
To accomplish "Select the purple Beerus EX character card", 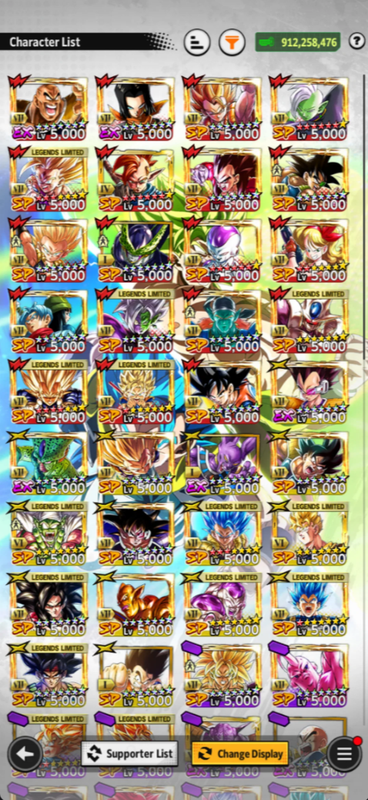I will click(222, 463).
